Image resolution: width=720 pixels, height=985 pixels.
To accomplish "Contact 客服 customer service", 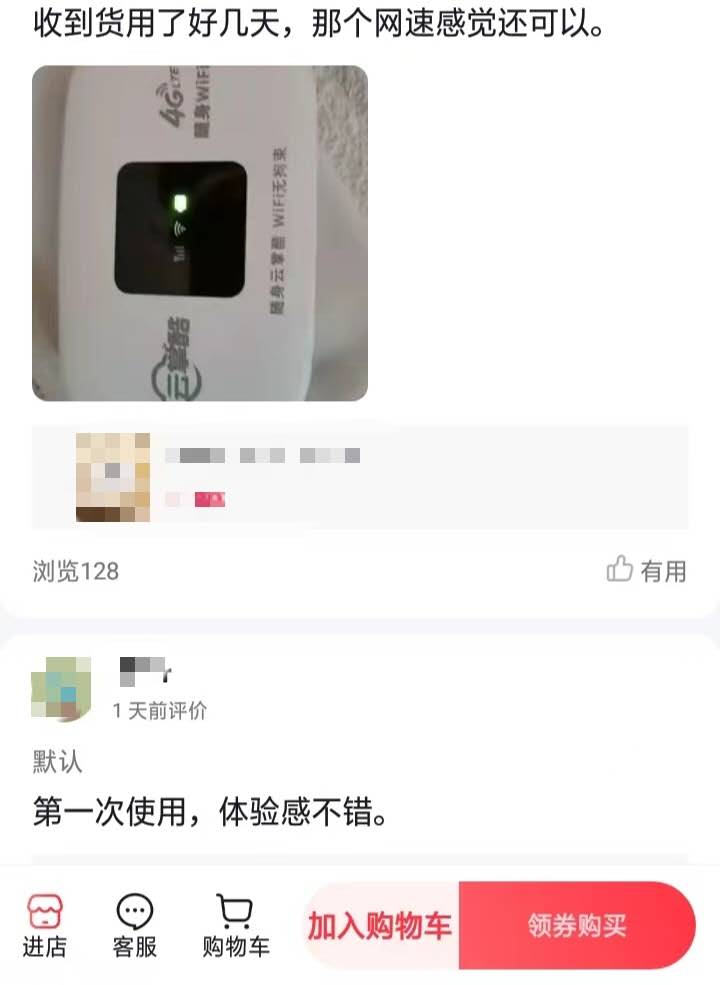I will 135,925.
